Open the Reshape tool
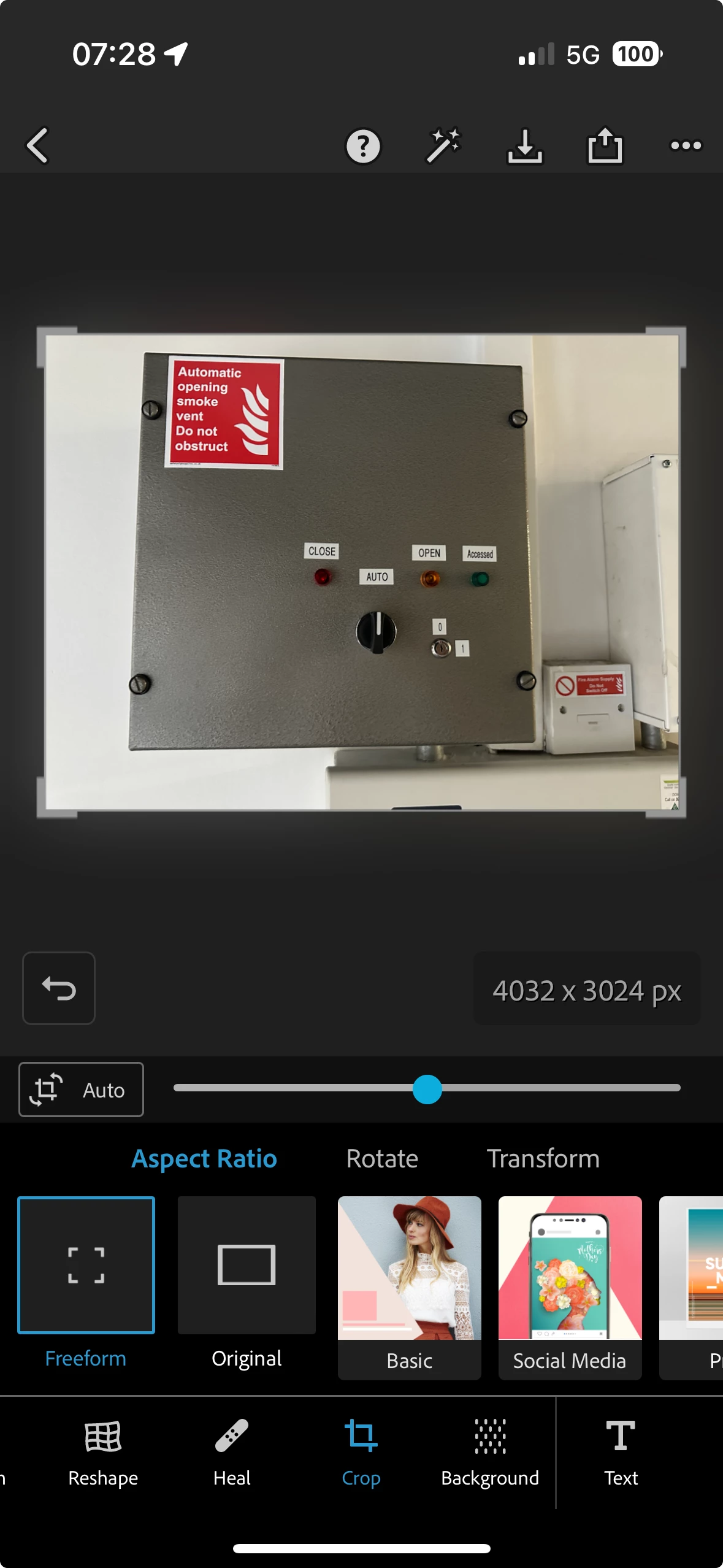Viewport: 723px width, 1568px height. (x=103, y=1453)
